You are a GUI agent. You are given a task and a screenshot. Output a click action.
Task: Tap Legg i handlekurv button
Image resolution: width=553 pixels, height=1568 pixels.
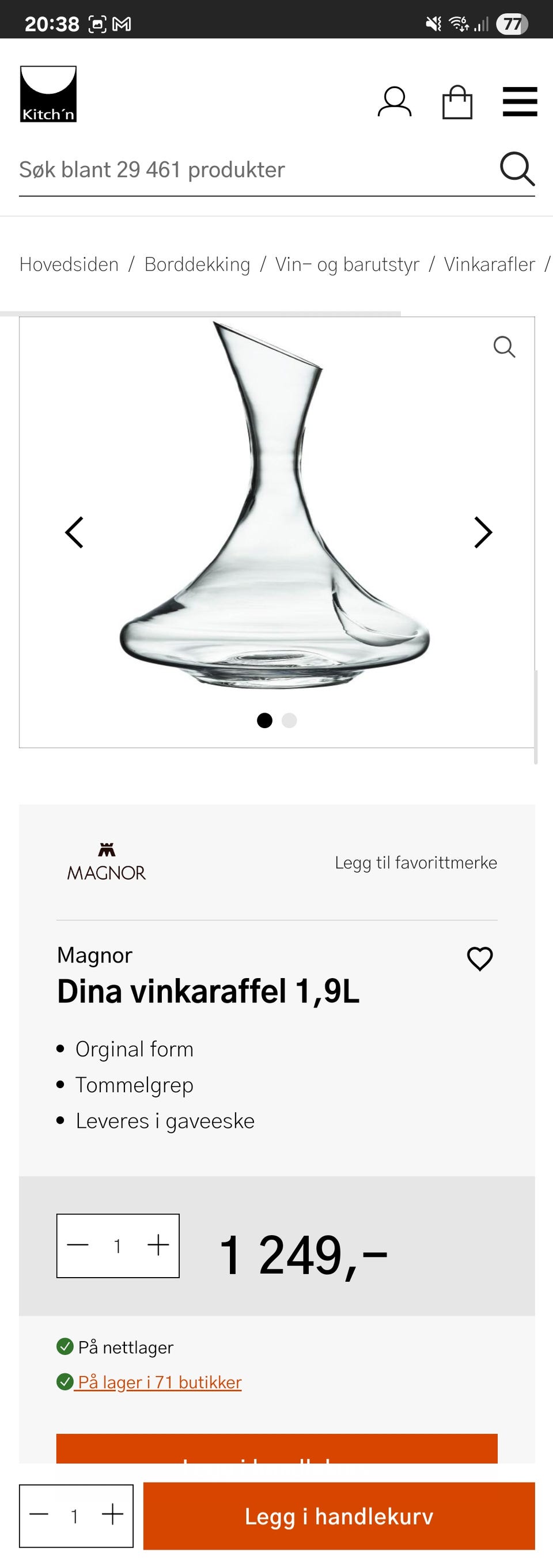point(339,1516)
